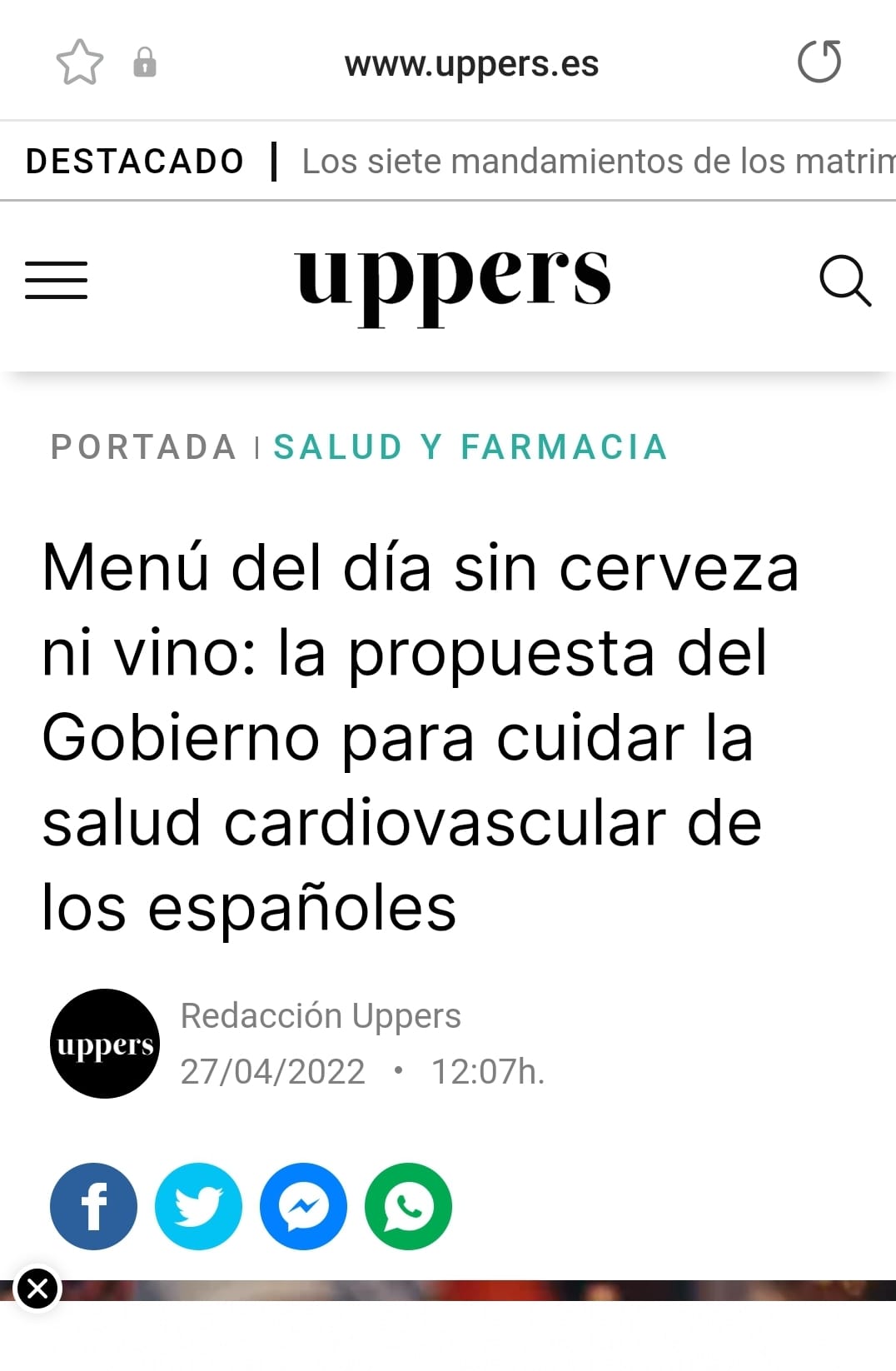Open the Redacción Uppers author page
This screenshot has width=896, height=1371.
coord(321,1016)
